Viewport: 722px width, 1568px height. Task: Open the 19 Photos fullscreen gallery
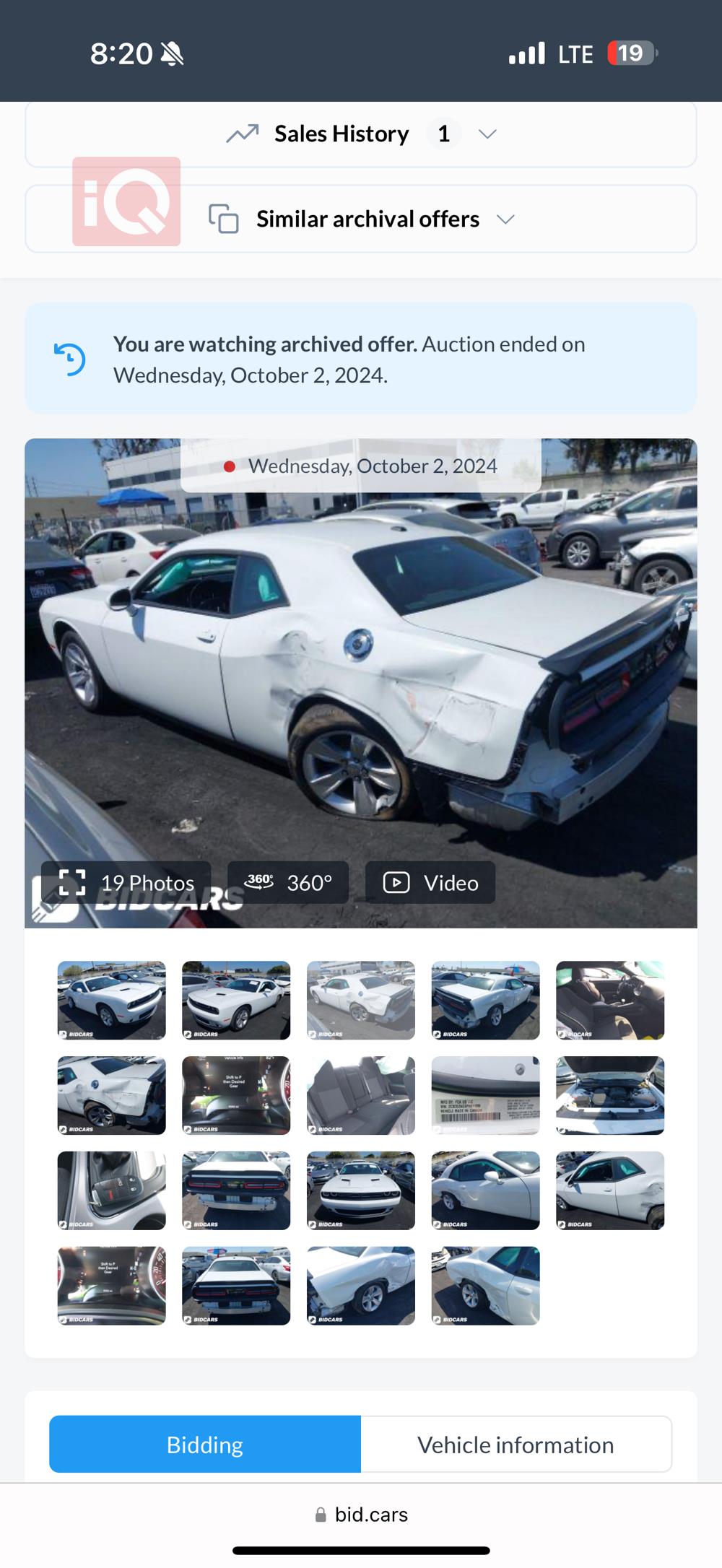coord(126,882)
